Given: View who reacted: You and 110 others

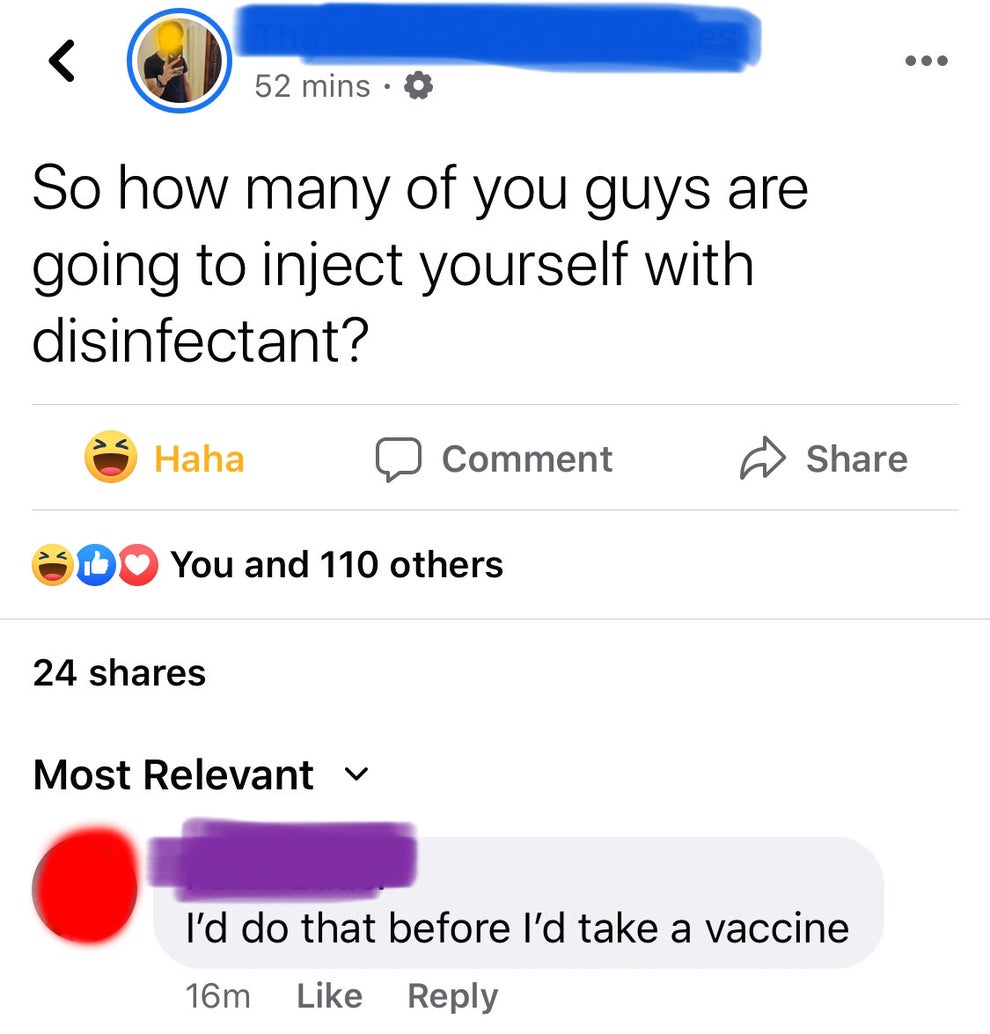Looking at the screenshot, I should click(336, 565).
